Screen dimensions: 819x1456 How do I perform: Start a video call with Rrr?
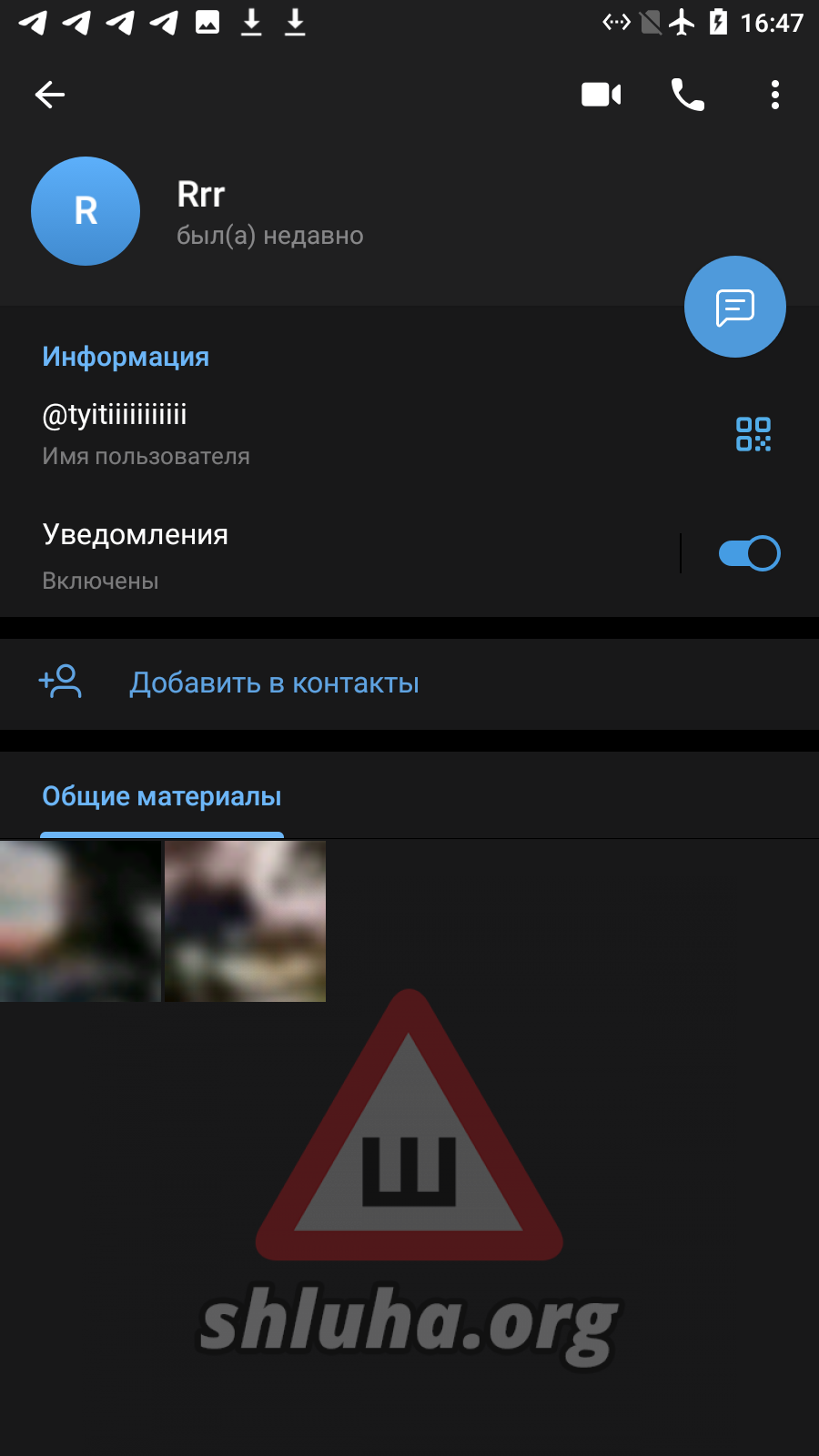pos(601,95)
